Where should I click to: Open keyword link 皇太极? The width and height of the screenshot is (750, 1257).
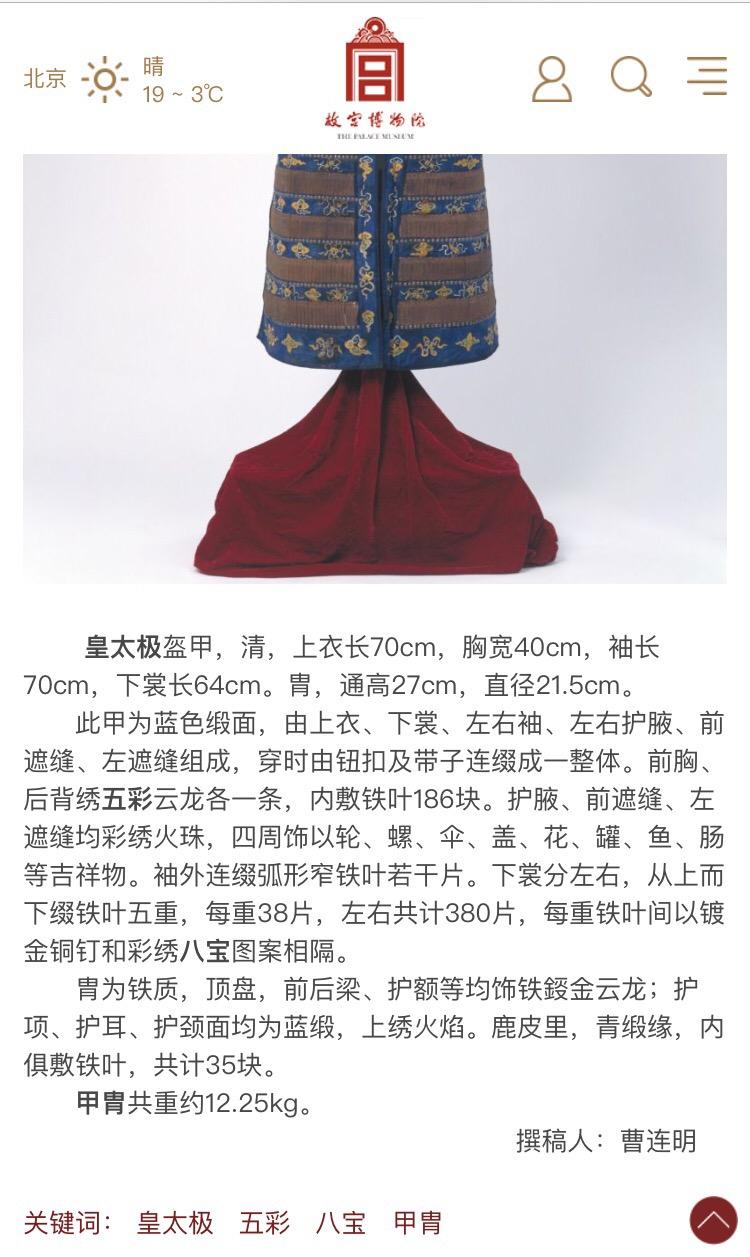pyautogui.click(x=175, y=1222)
